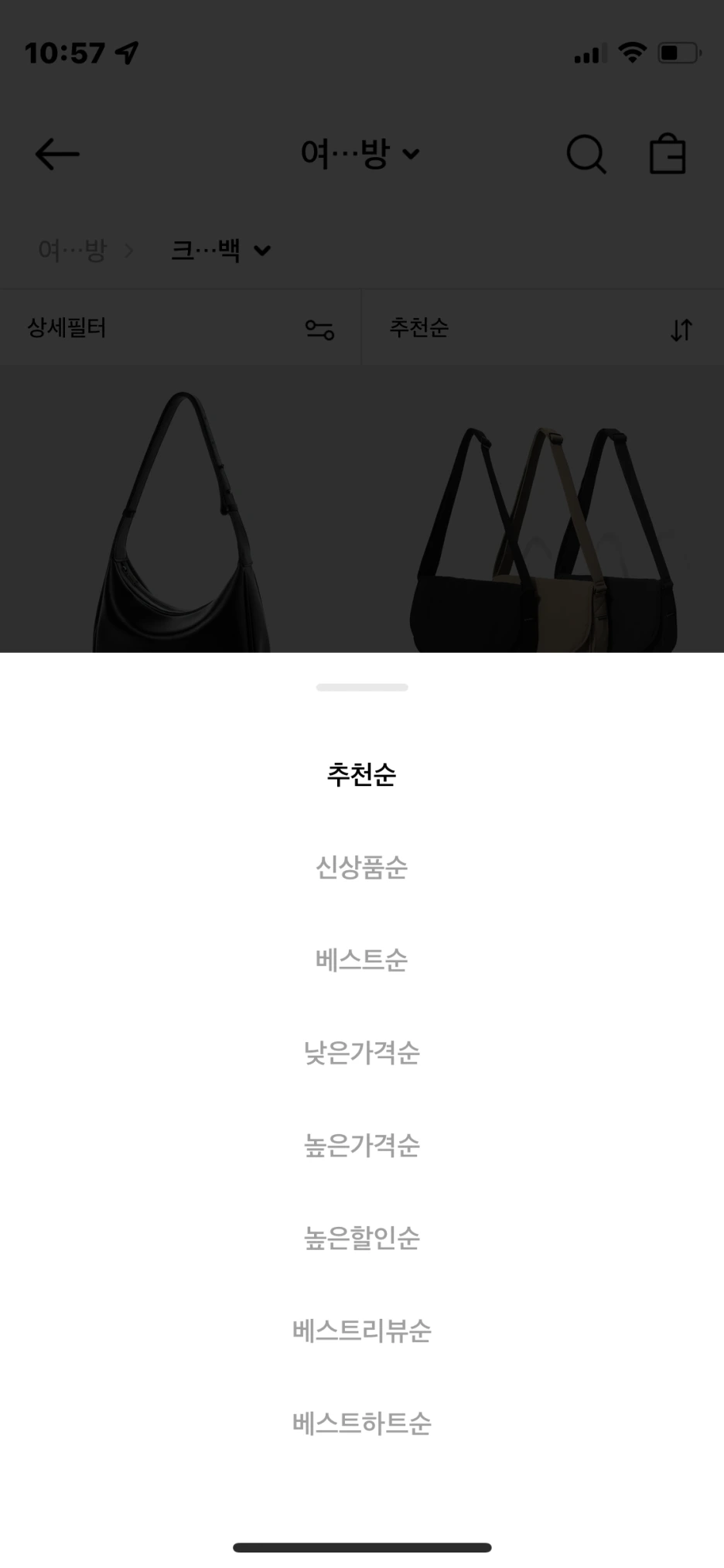724x1568 pixels.
Task: Select the 베스트하트순 sort option
Action: point(361,1423)
